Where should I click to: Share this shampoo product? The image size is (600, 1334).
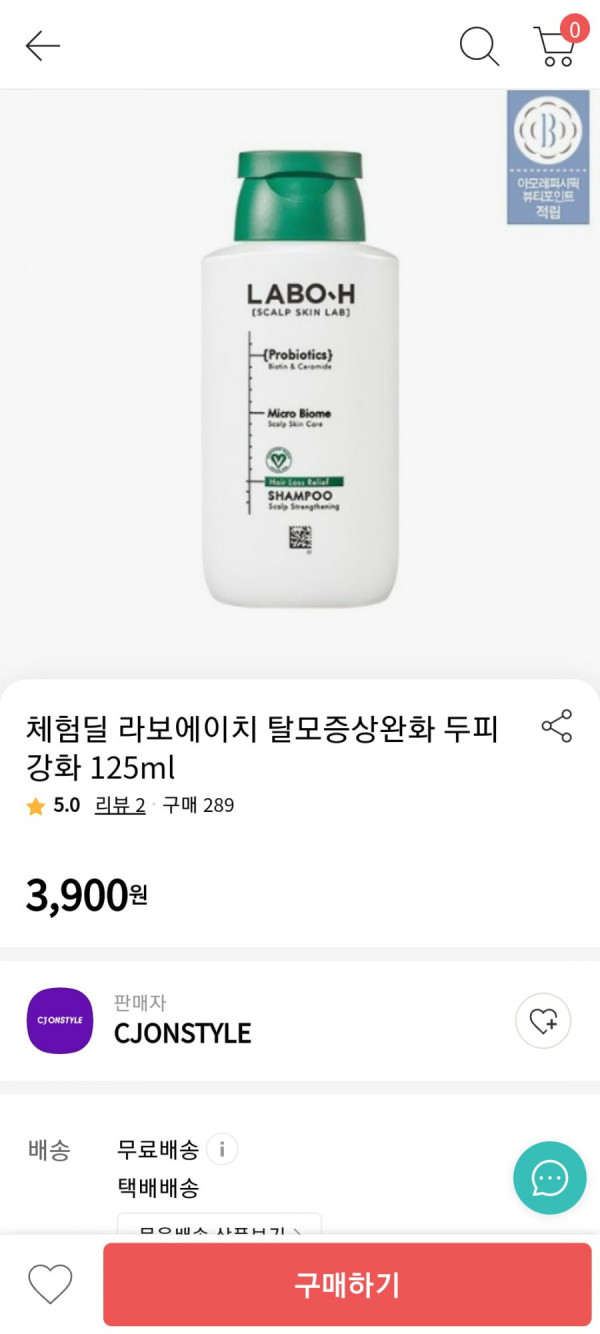(556, 727)
